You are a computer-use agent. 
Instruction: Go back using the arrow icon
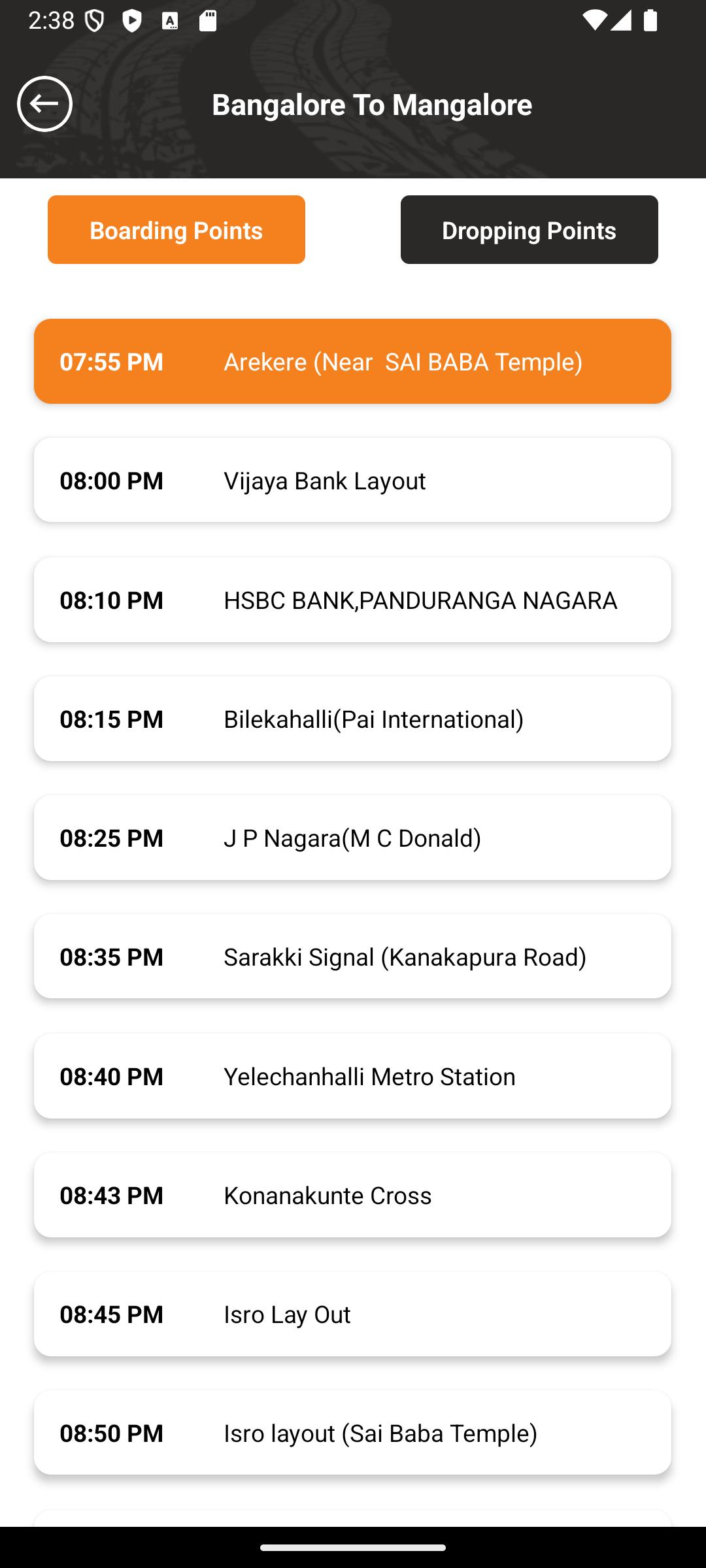tap(44, 104)
